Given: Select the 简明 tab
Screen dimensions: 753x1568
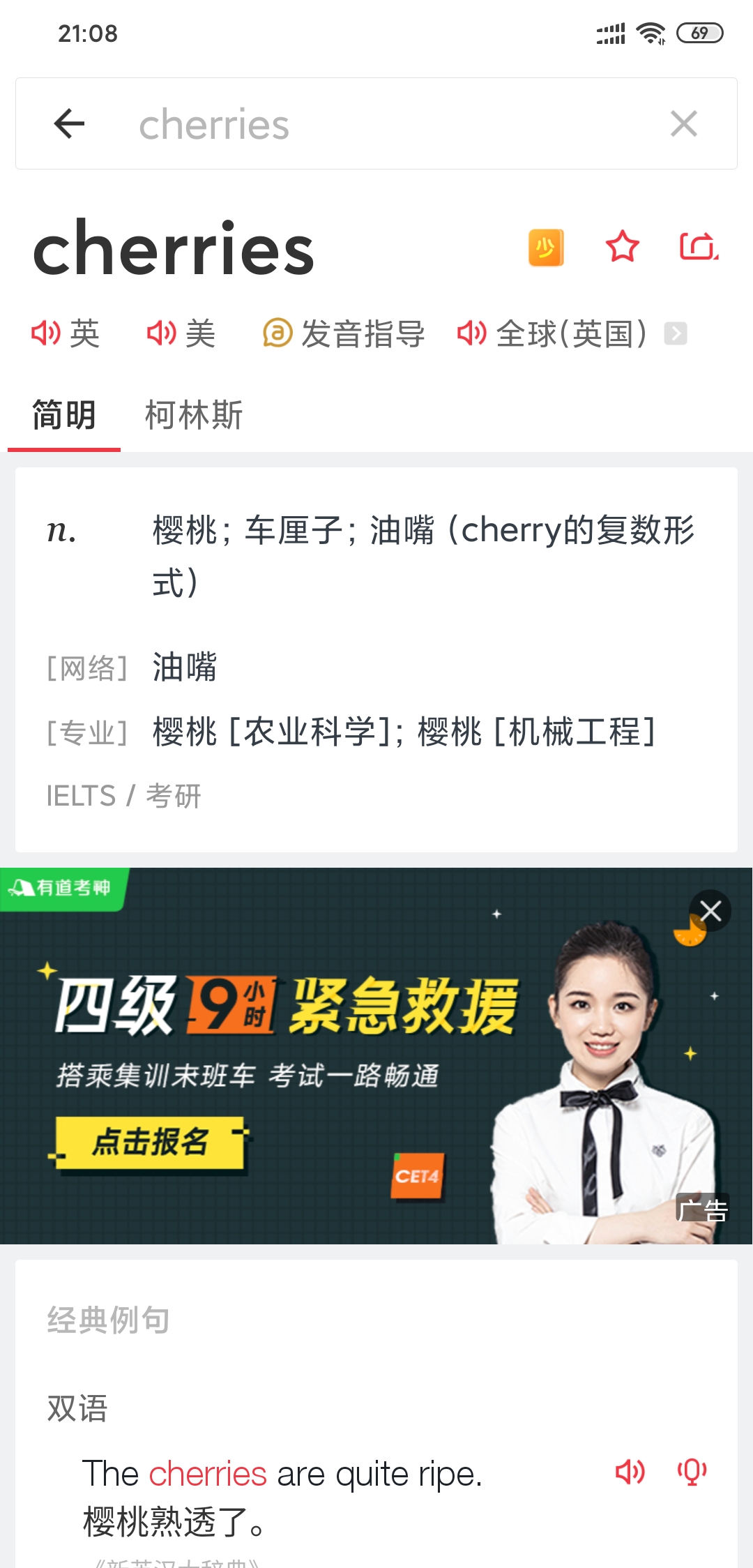Looking at the screenshot, I should tap(64, 415).
